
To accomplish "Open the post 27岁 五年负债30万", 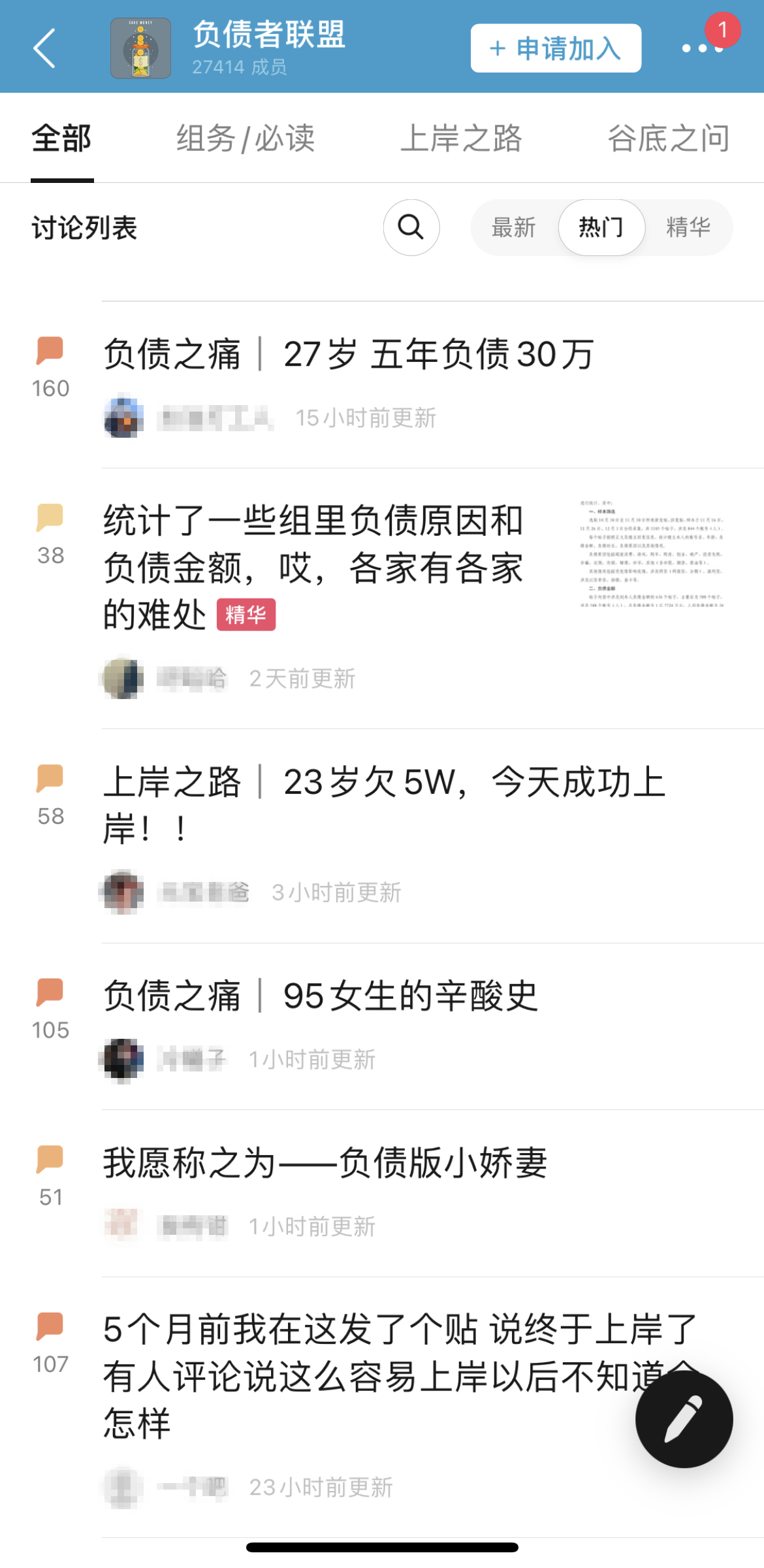I will coord(349,354).
